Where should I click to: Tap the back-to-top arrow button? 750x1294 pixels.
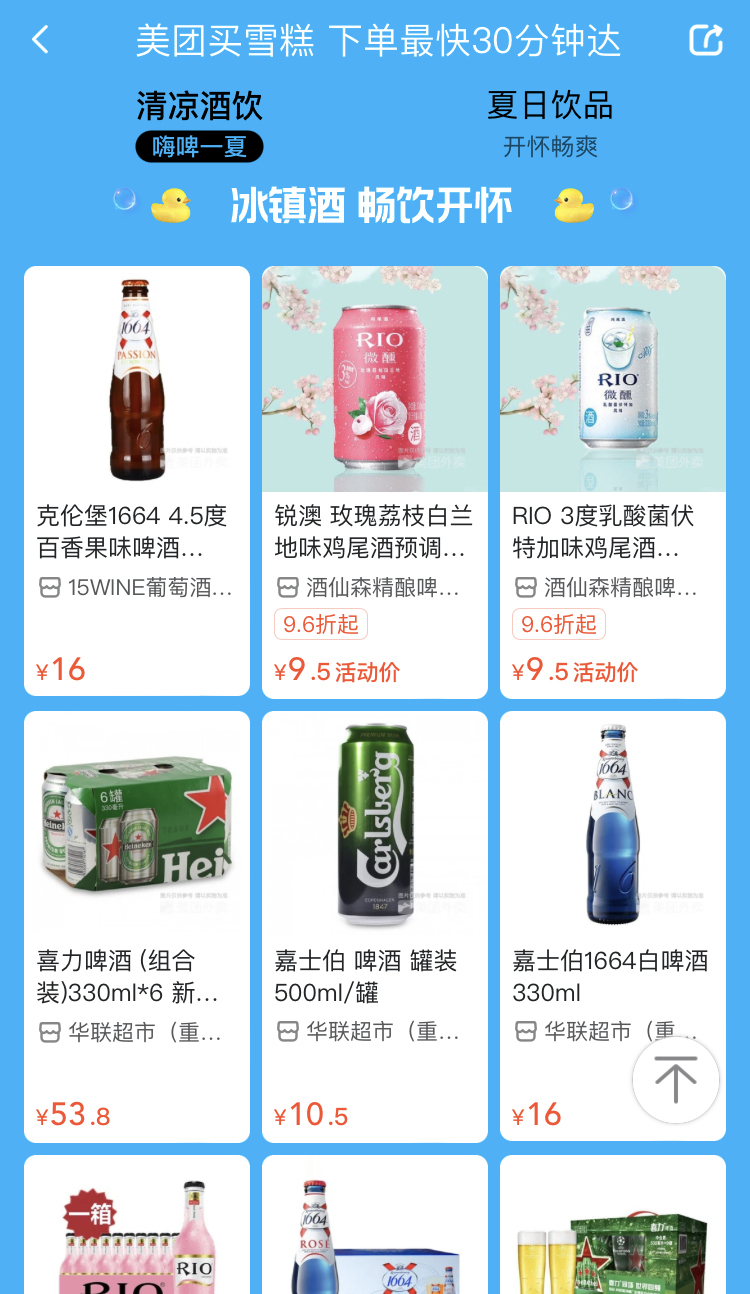676,1080
